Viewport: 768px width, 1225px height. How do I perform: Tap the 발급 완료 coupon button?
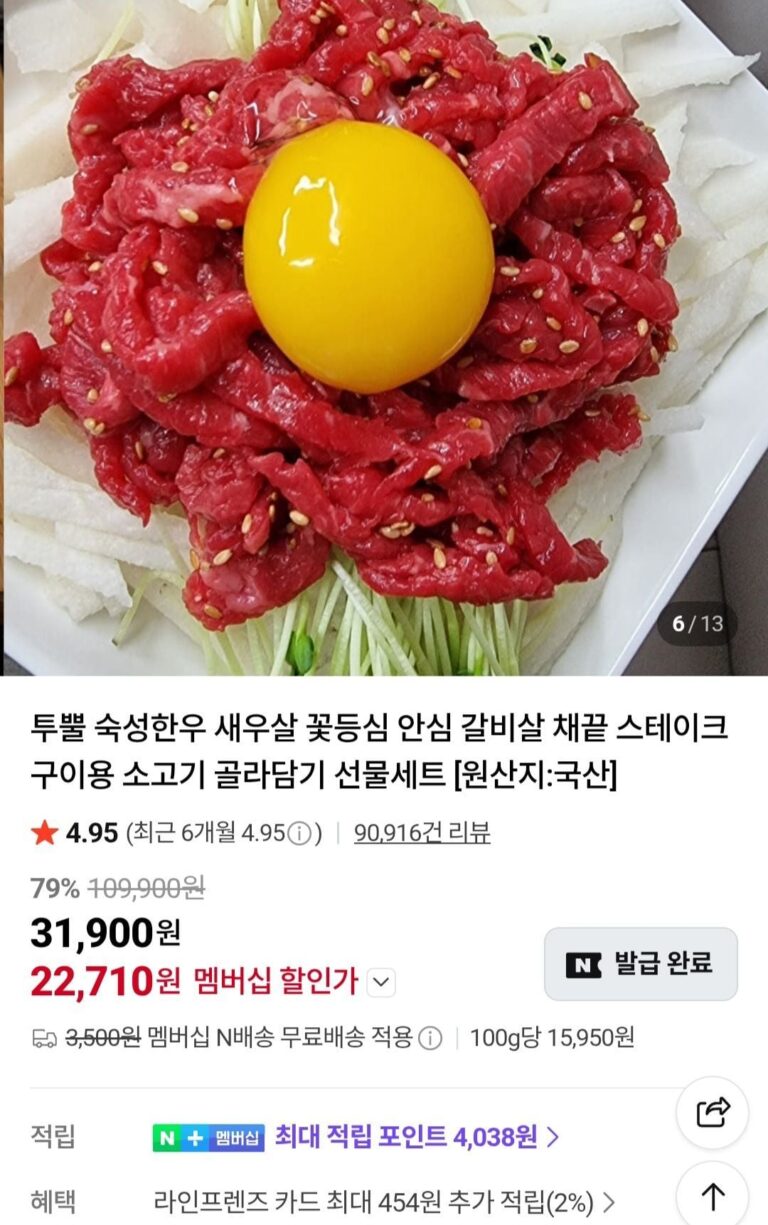(641, 964)
